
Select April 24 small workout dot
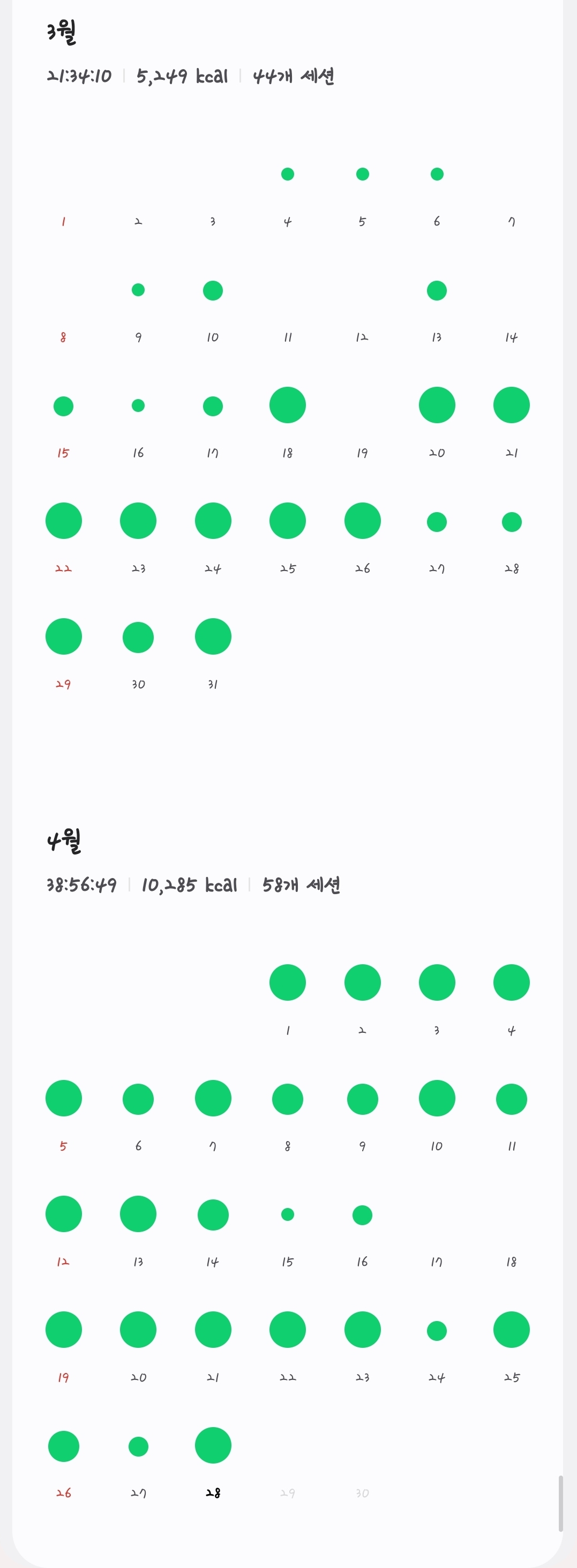[437, 1331]
